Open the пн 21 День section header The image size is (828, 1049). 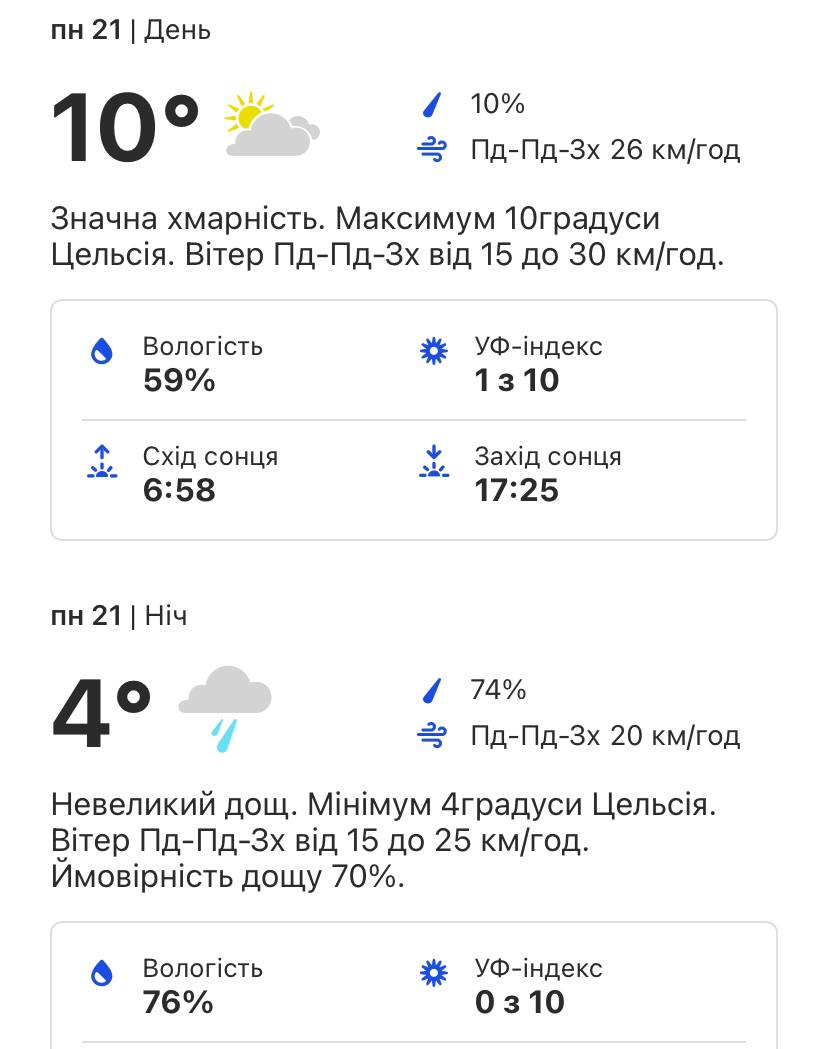tap(131, 29)
